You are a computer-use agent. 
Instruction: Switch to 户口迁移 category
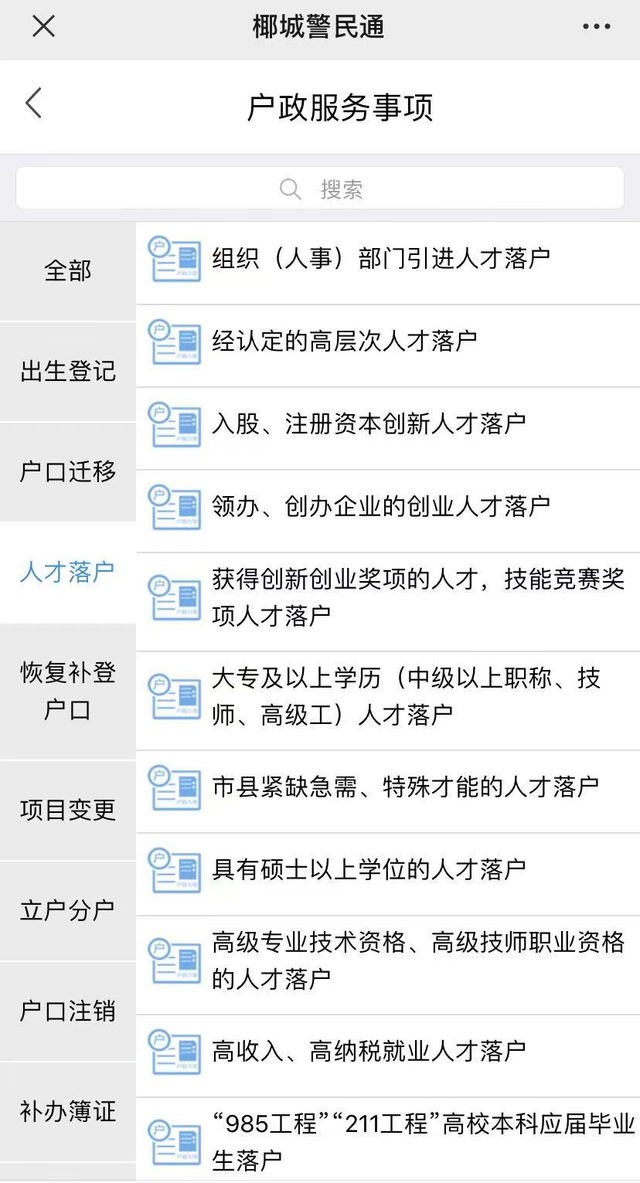click(x=68, y=472)
